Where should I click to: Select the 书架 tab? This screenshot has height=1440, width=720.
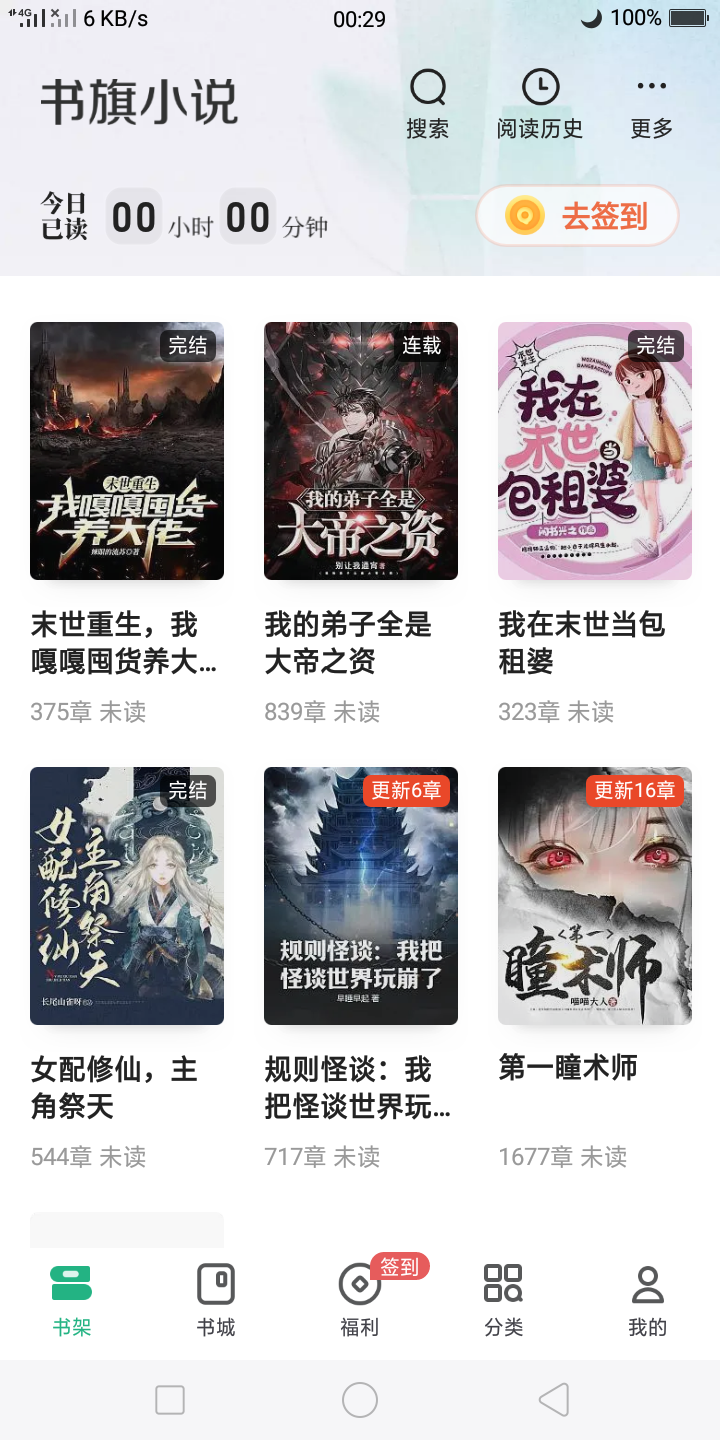pos(72,1300)
